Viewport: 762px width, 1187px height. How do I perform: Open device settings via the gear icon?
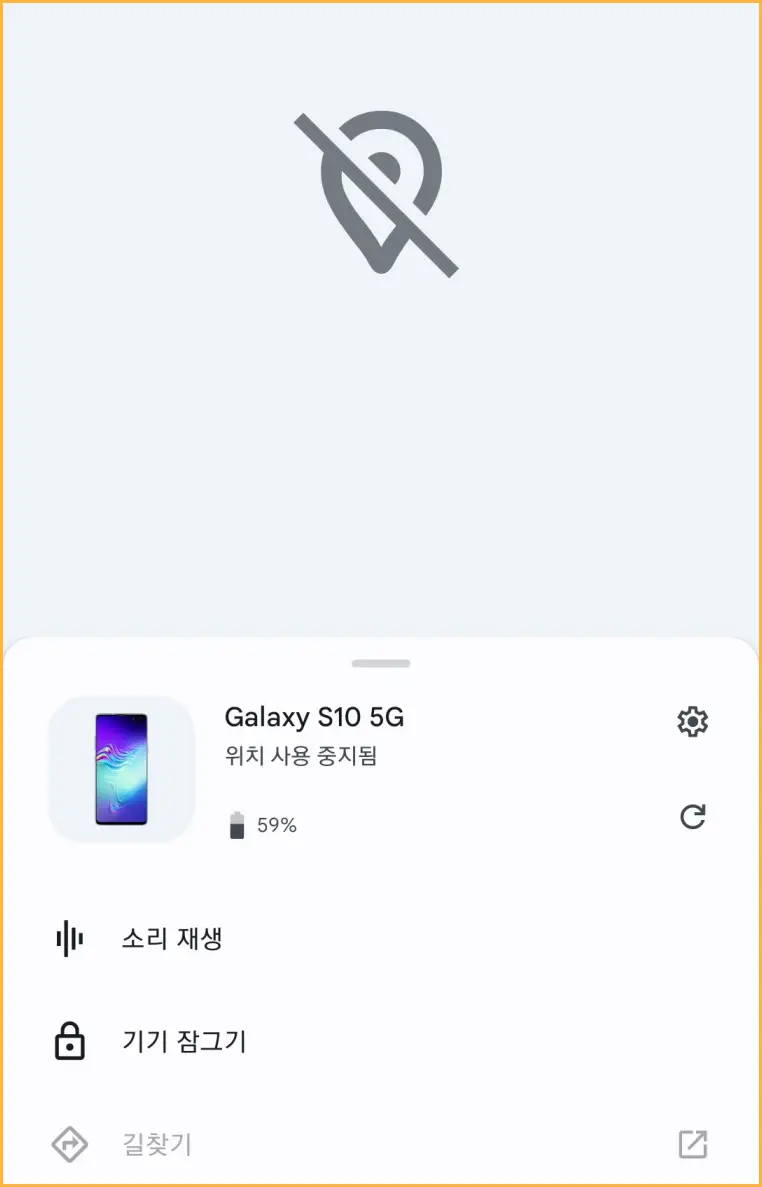[x=693, y=721]
